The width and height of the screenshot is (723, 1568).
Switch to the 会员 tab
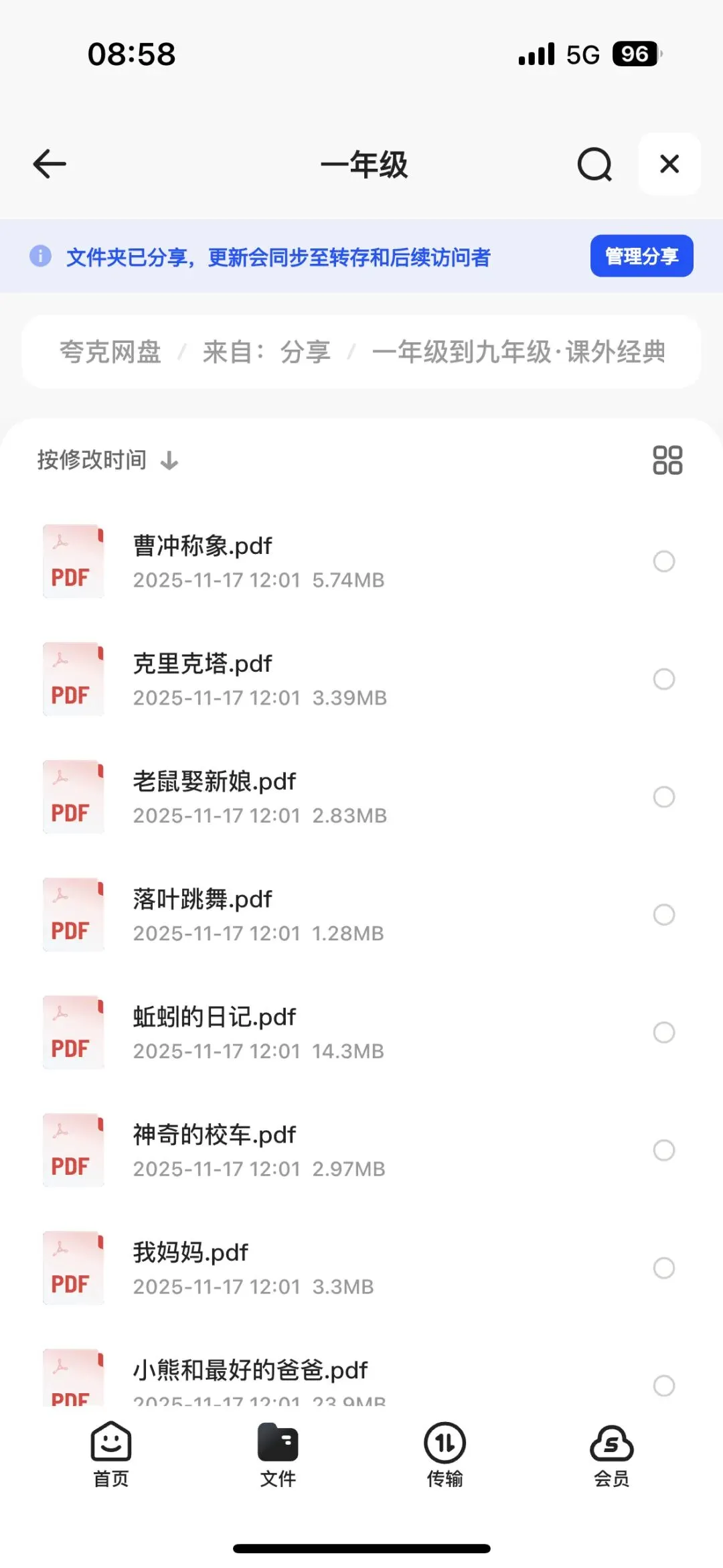611,1453
